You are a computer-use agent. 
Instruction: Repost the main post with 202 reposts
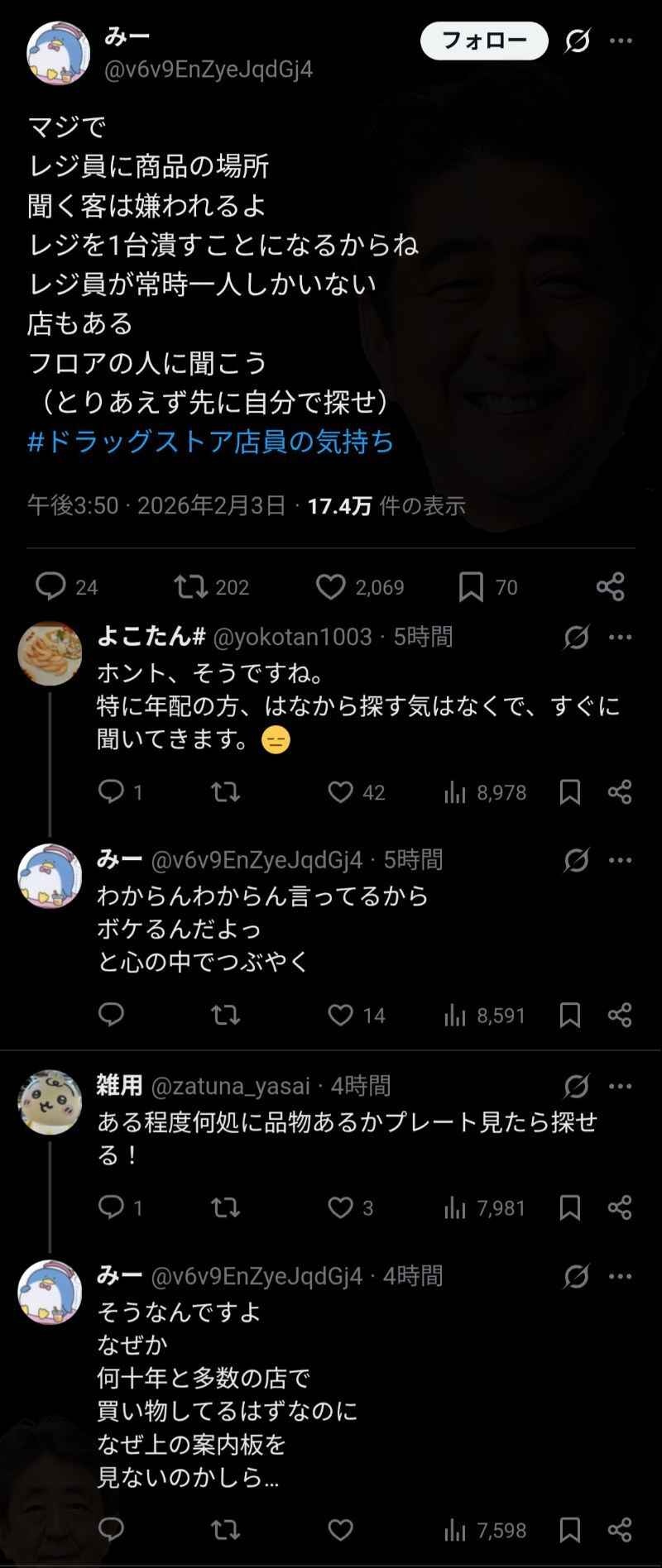(x=191, y=586)
